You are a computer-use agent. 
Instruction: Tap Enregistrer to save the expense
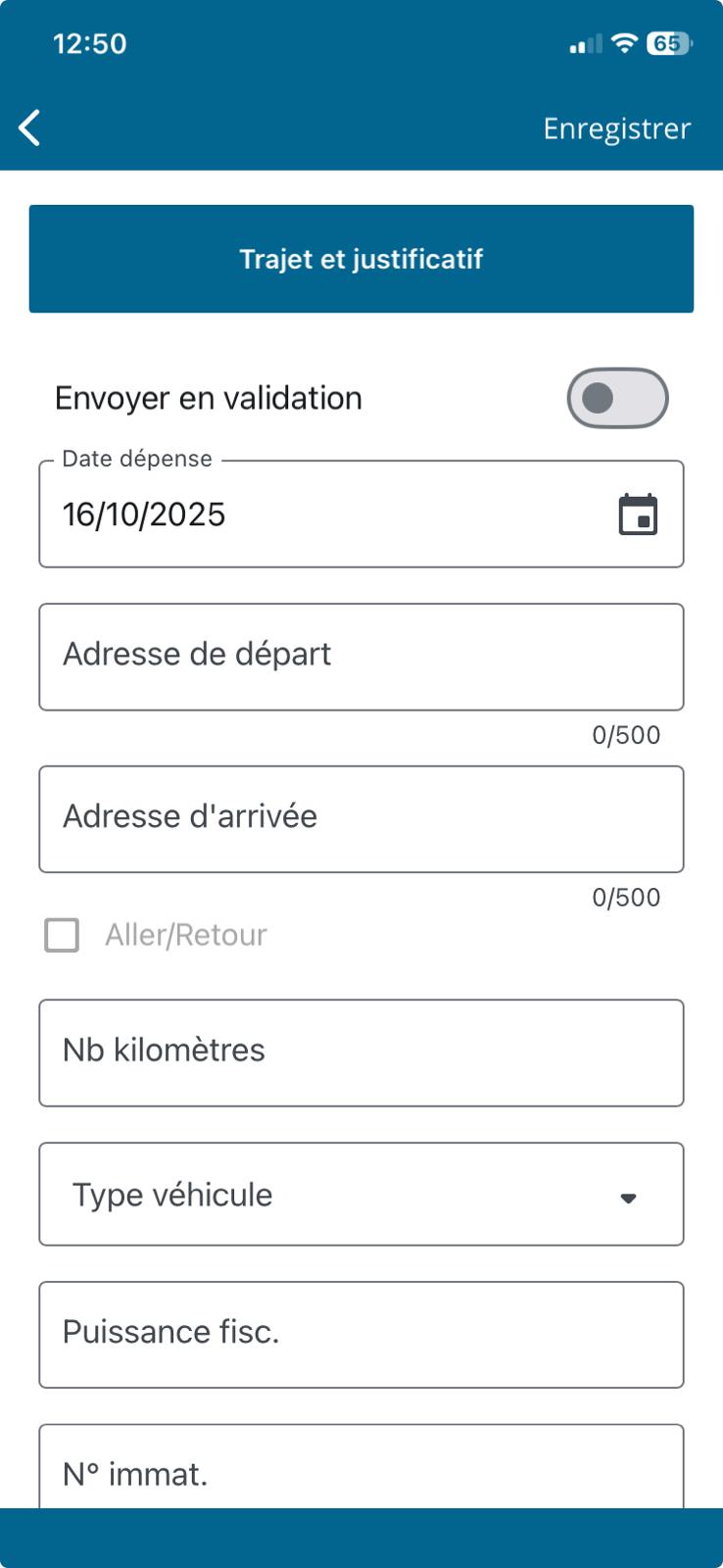click(616, 128)
